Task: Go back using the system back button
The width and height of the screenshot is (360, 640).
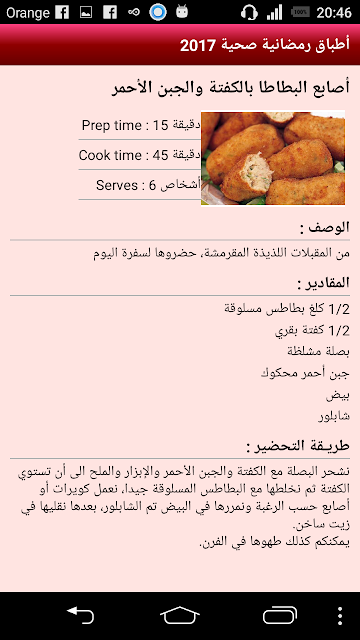Action: [x=81, y=615]
